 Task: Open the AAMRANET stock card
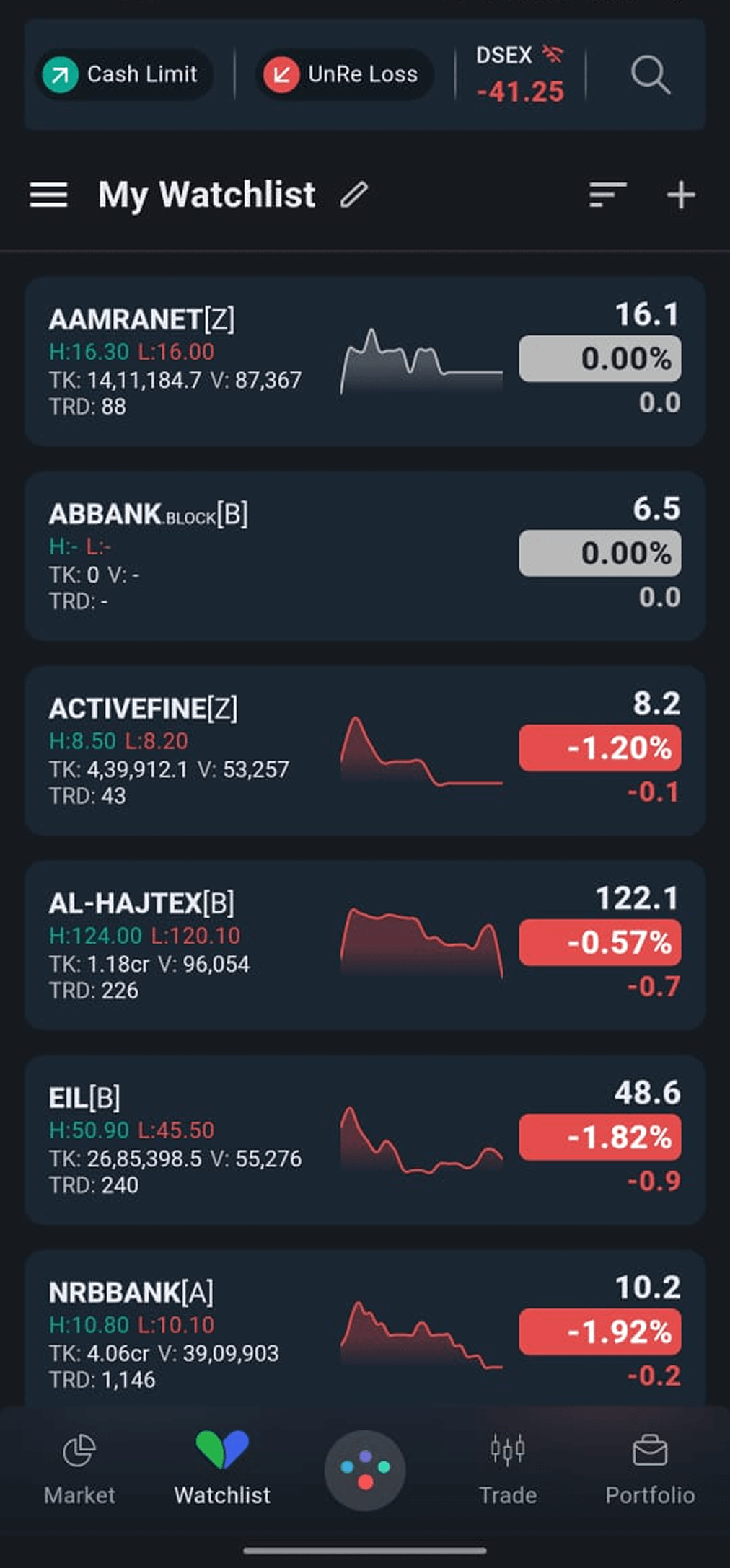tap(364, 361)
